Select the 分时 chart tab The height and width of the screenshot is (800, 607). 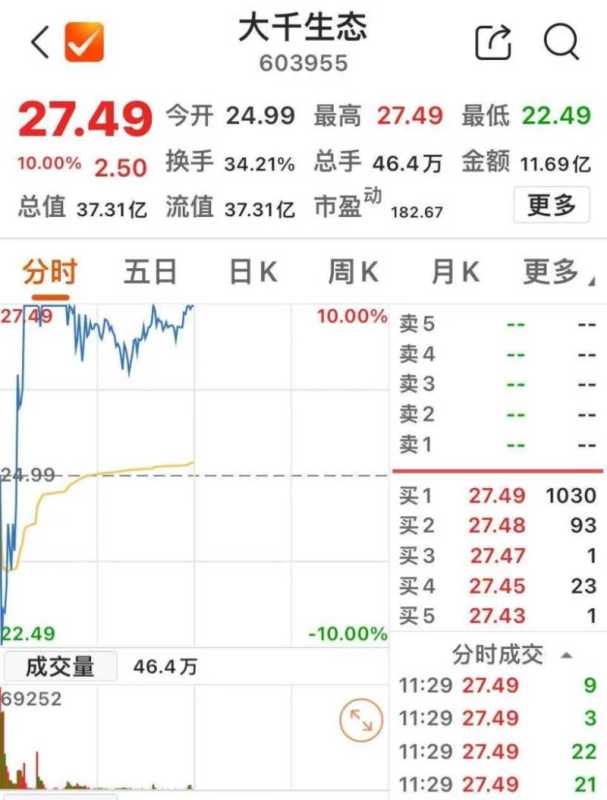pos(50,271)
